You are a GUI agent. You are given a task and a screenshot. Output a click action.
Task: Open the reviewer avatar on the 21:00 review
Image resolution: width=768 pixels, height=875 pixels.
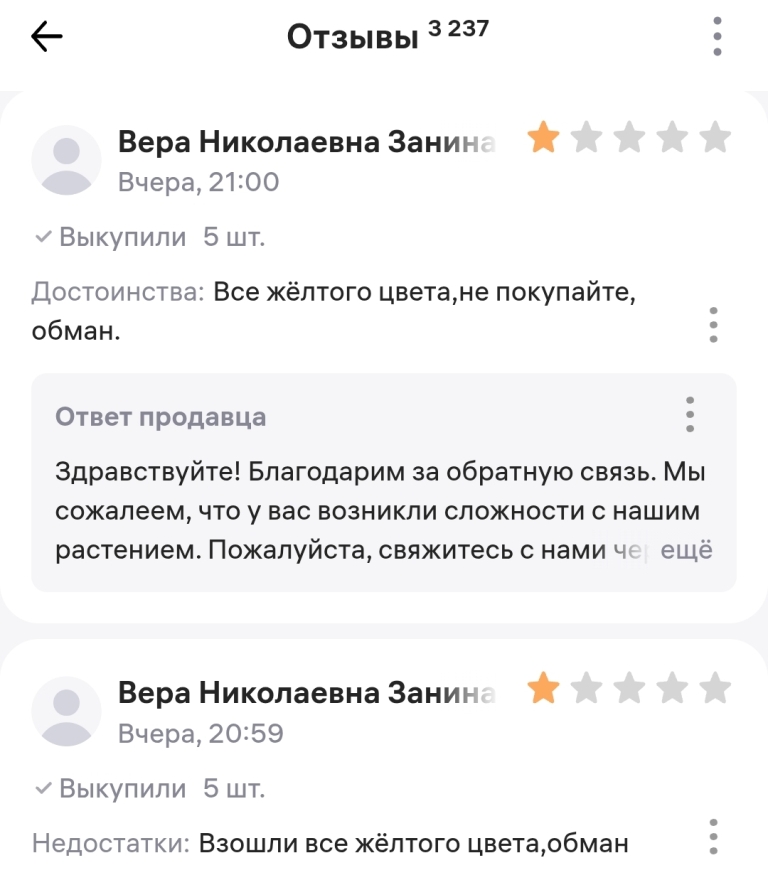pos(67,160)
